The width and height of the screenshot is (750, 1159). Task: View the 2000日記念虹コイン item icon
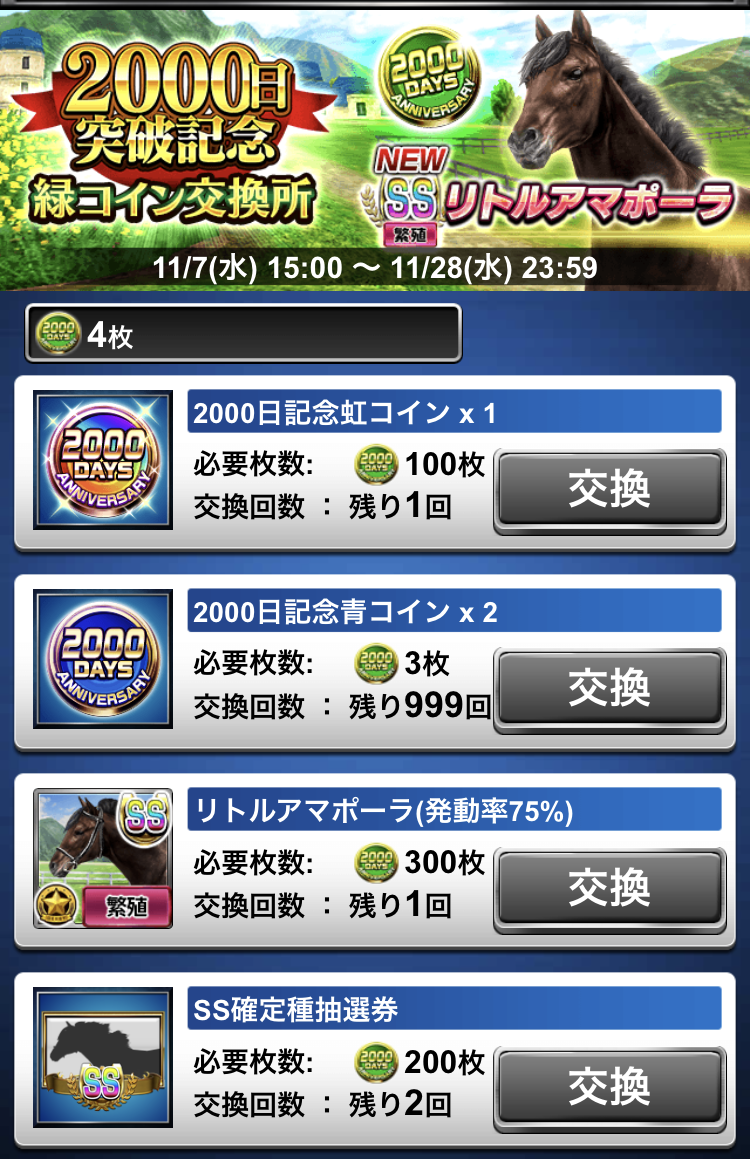(x=103, y=461)
